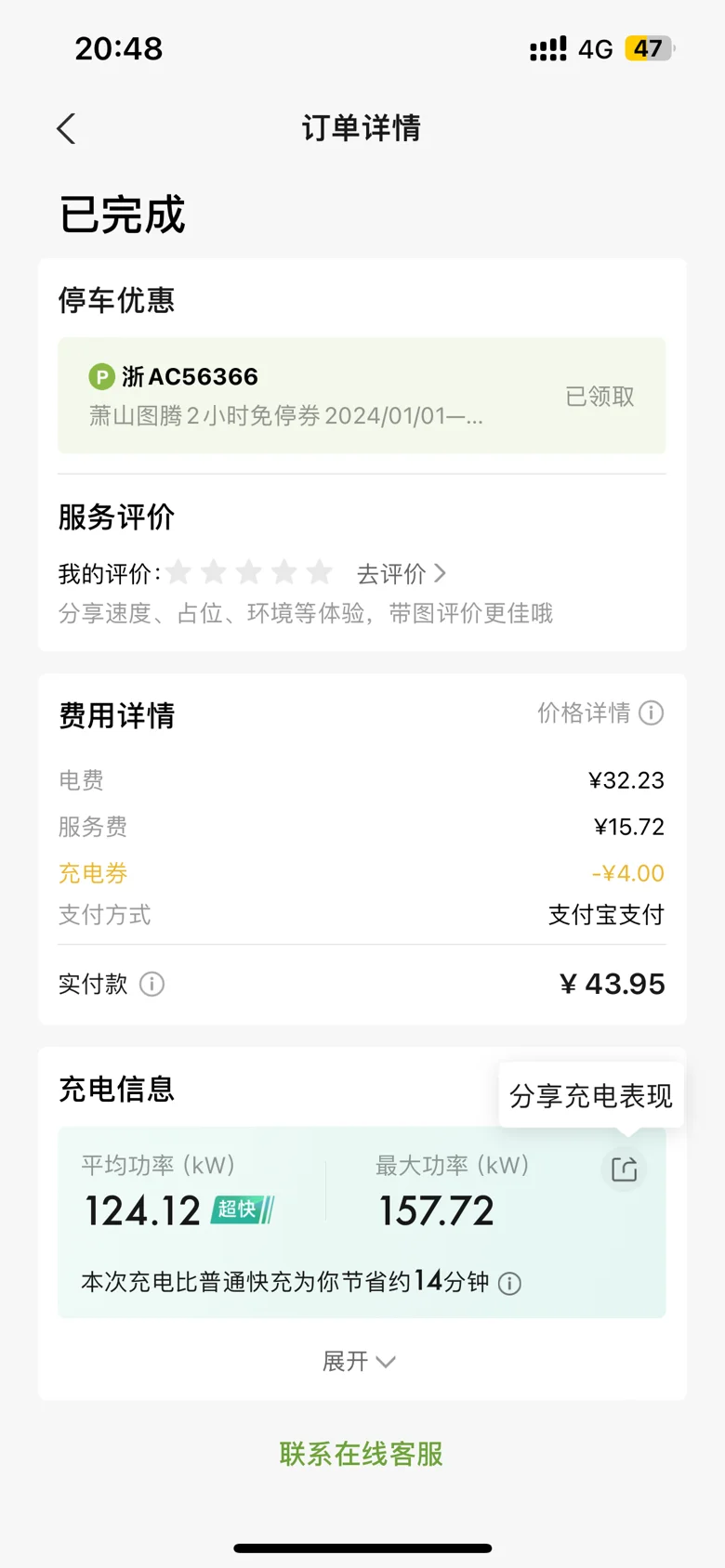Tap 去评价 to rate the service
The width and height of the screenshot is (725, 1568).
tap(402, 574)
